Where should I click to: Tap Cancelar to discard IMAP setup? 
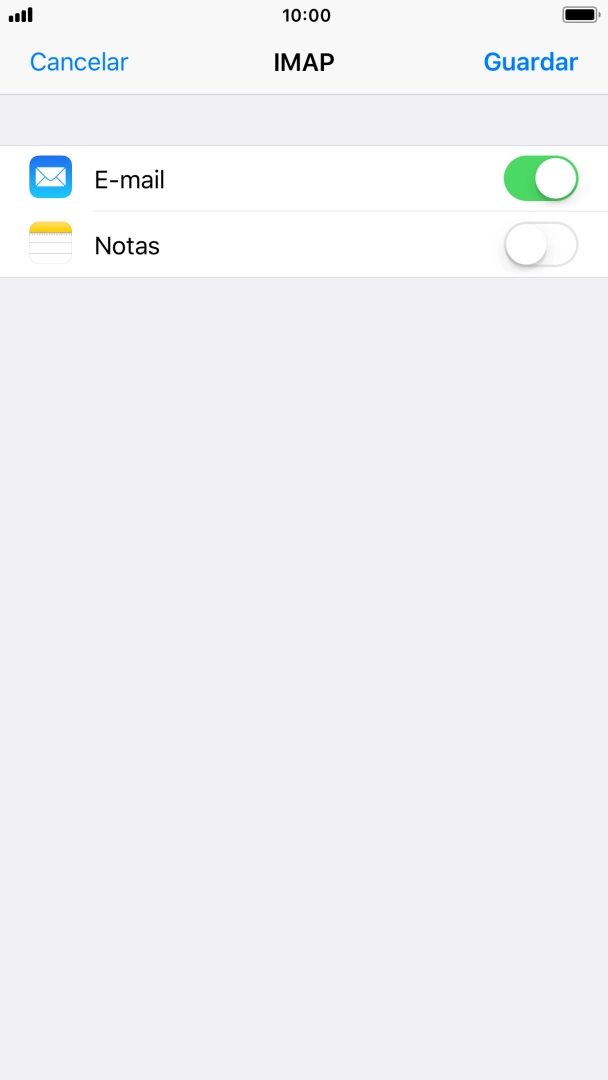pos(79,62)
